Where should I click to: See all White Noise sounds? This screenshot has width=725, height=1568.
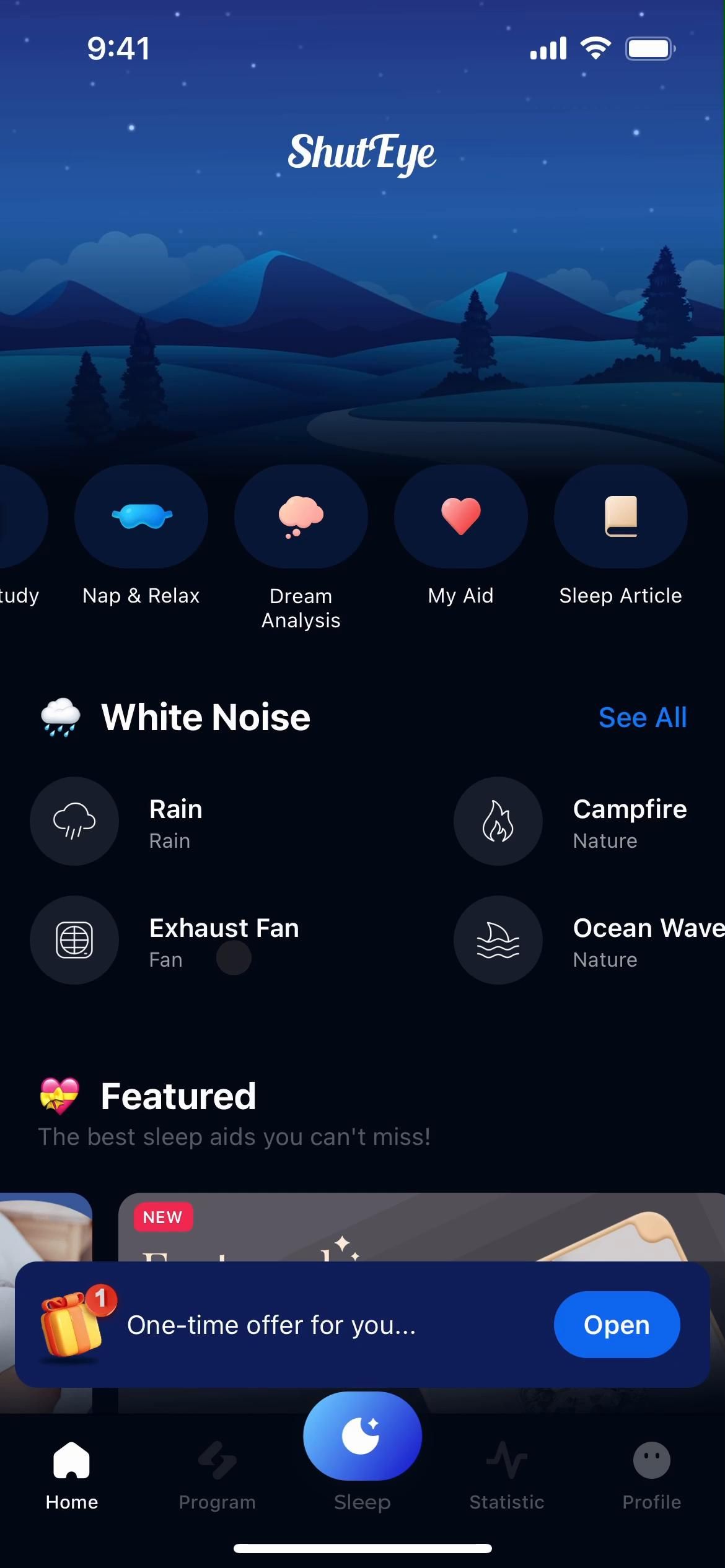click(x=642, y=717)
